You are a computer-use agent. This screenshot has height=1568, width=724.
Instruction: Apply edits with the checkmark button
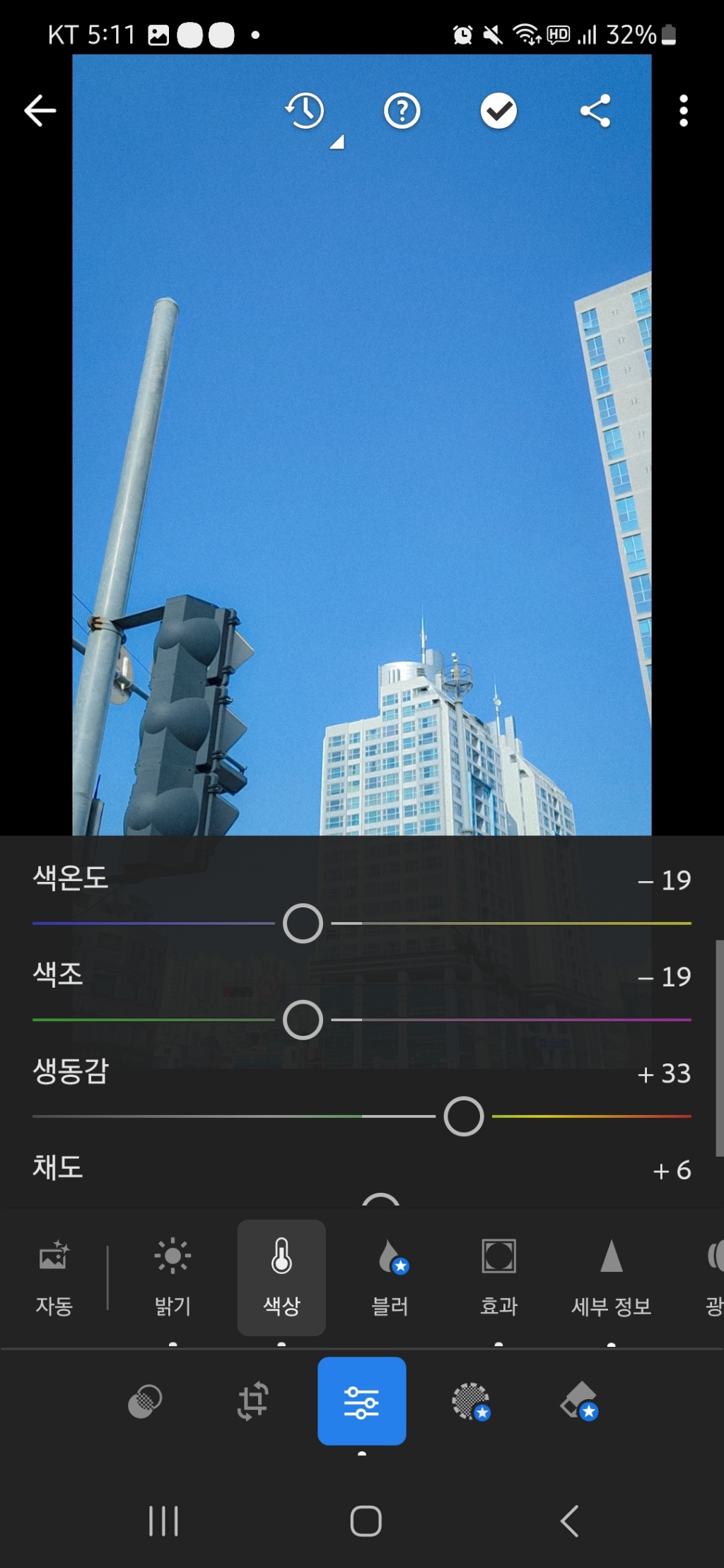click(x=497, y=111)
